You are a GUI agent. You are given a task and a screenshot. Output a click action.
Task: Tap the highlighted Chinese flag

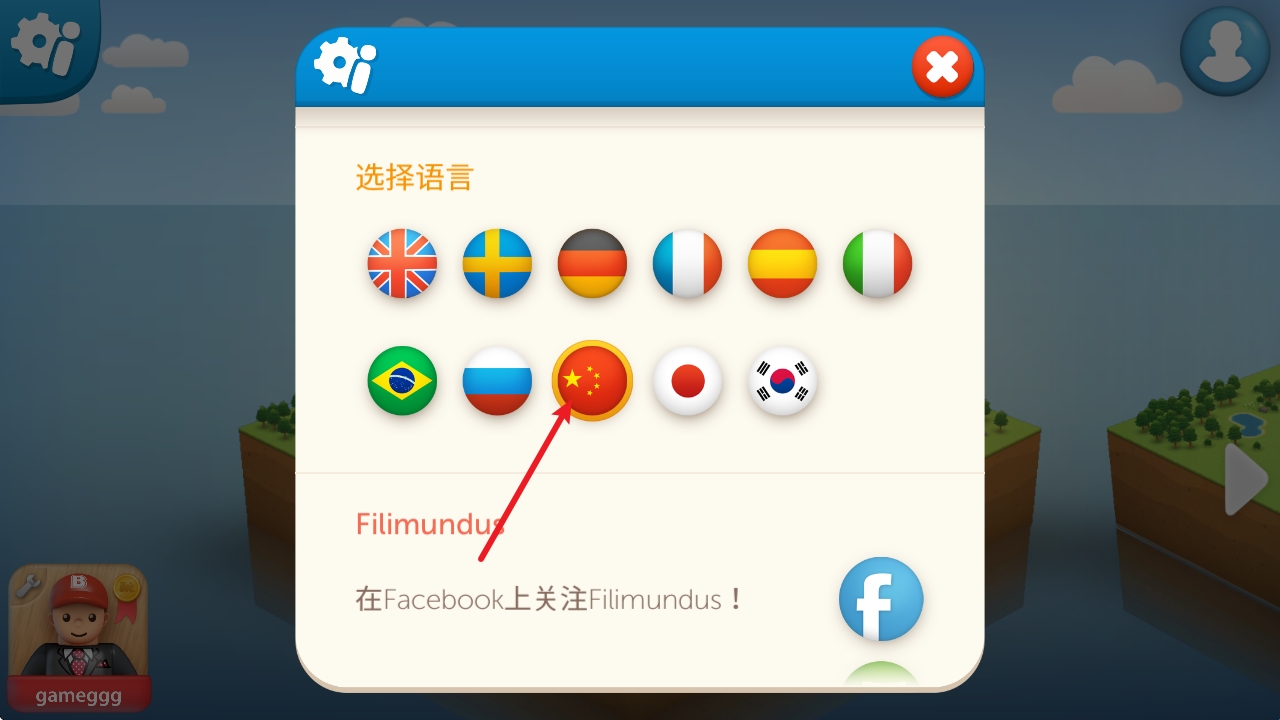click(592, 381)
